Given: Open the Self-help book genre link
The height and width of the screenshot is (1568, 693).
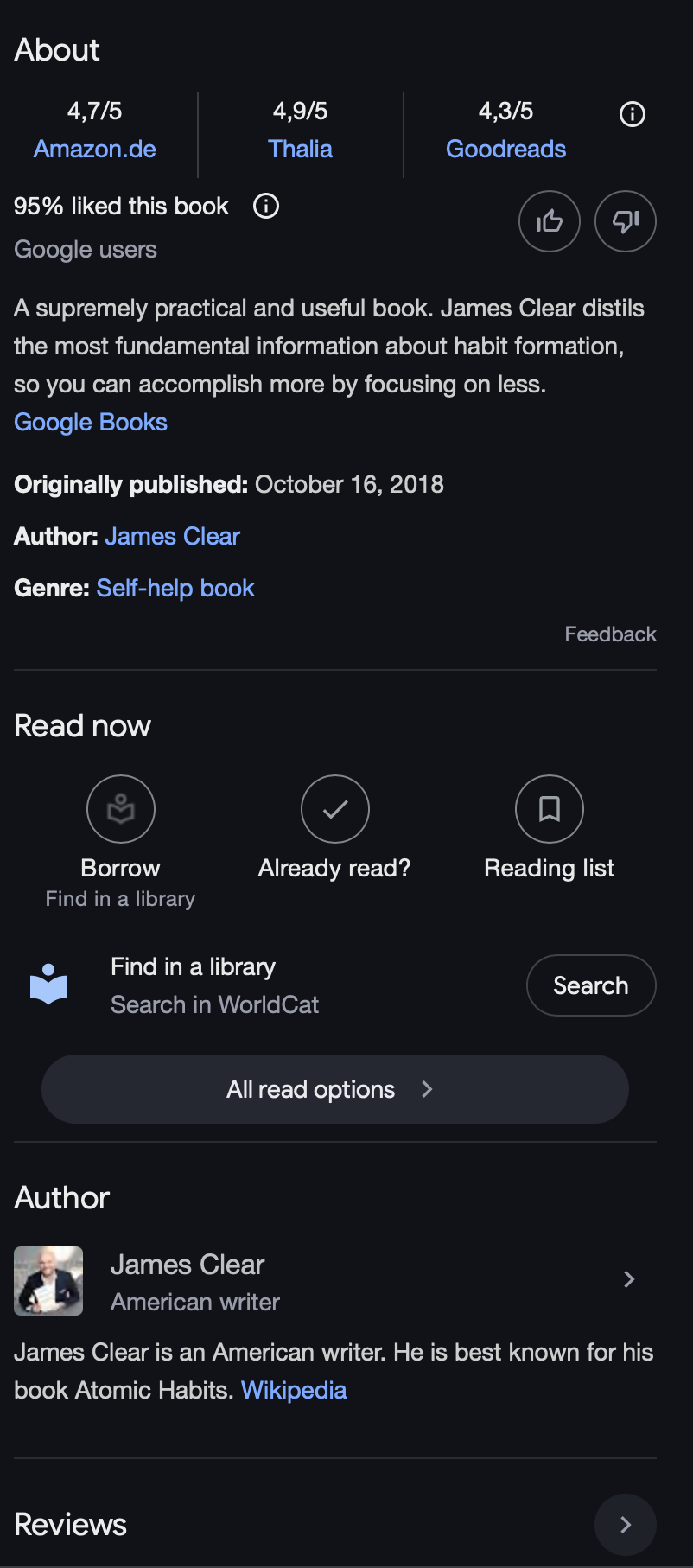Looking at the screenshot, I should pos(175,588).
